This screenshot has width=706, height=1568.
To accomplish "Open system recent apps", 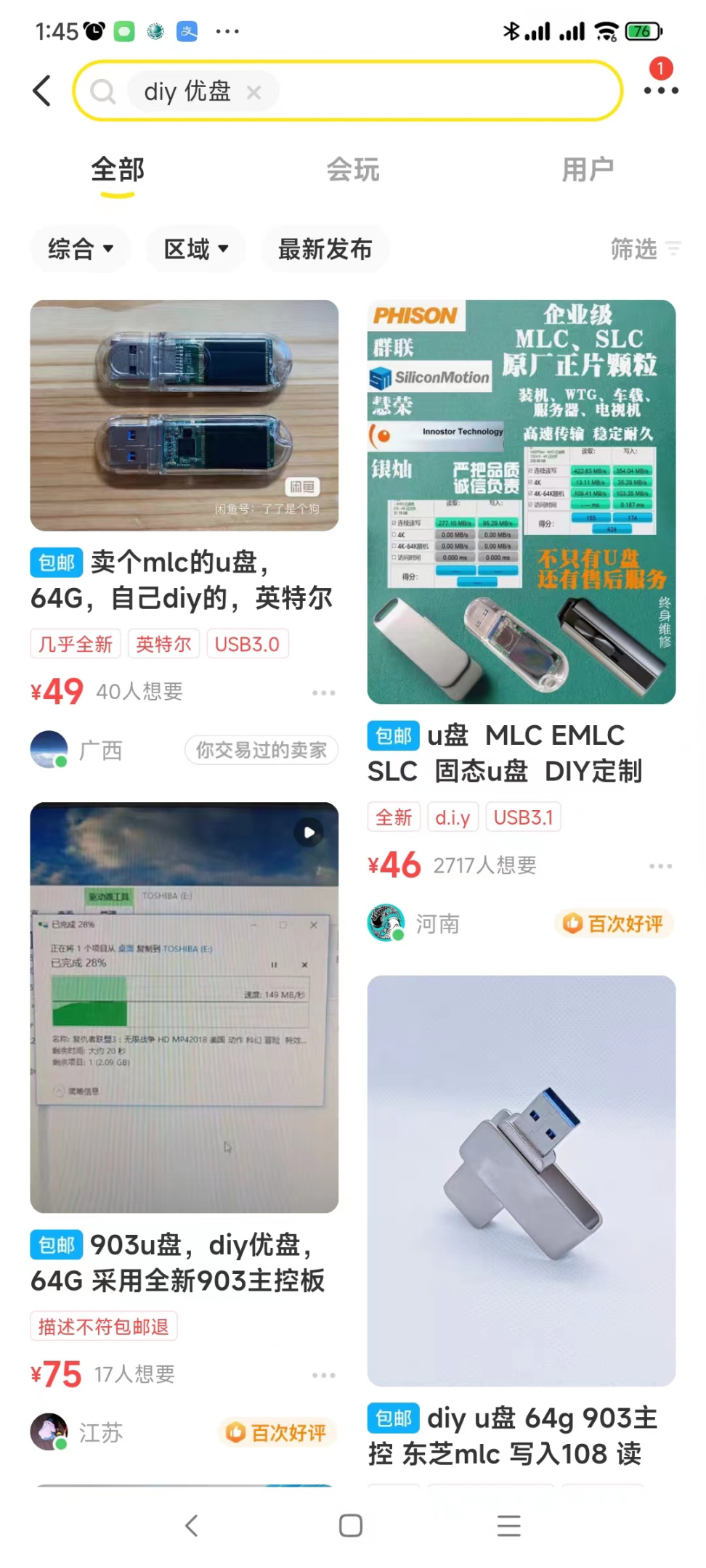I will tap(509, 1525).
